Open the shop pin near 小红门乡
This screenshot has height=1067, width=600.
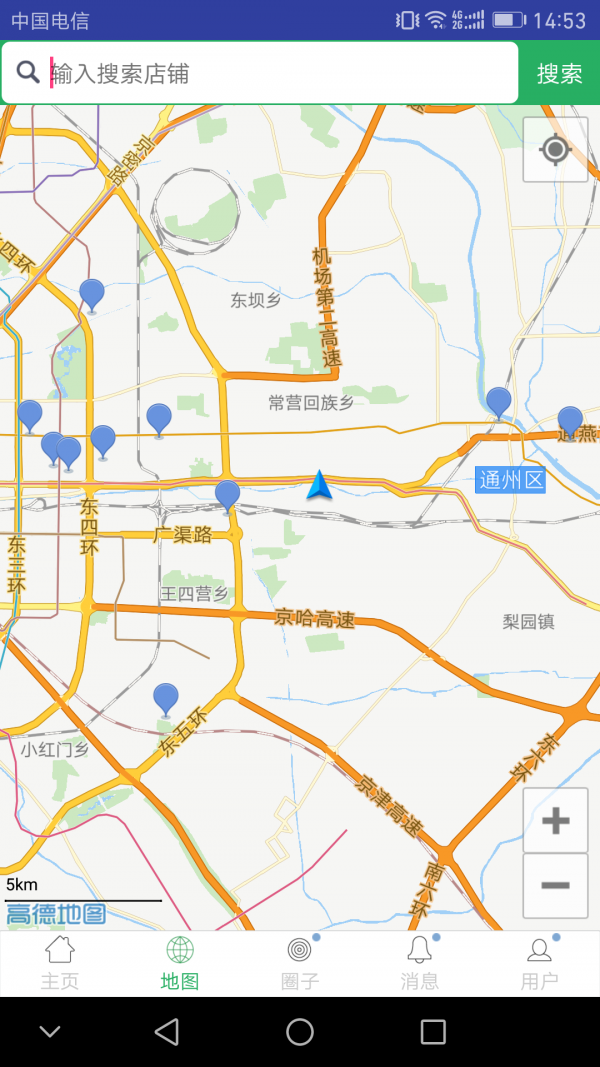click(166, 697)
